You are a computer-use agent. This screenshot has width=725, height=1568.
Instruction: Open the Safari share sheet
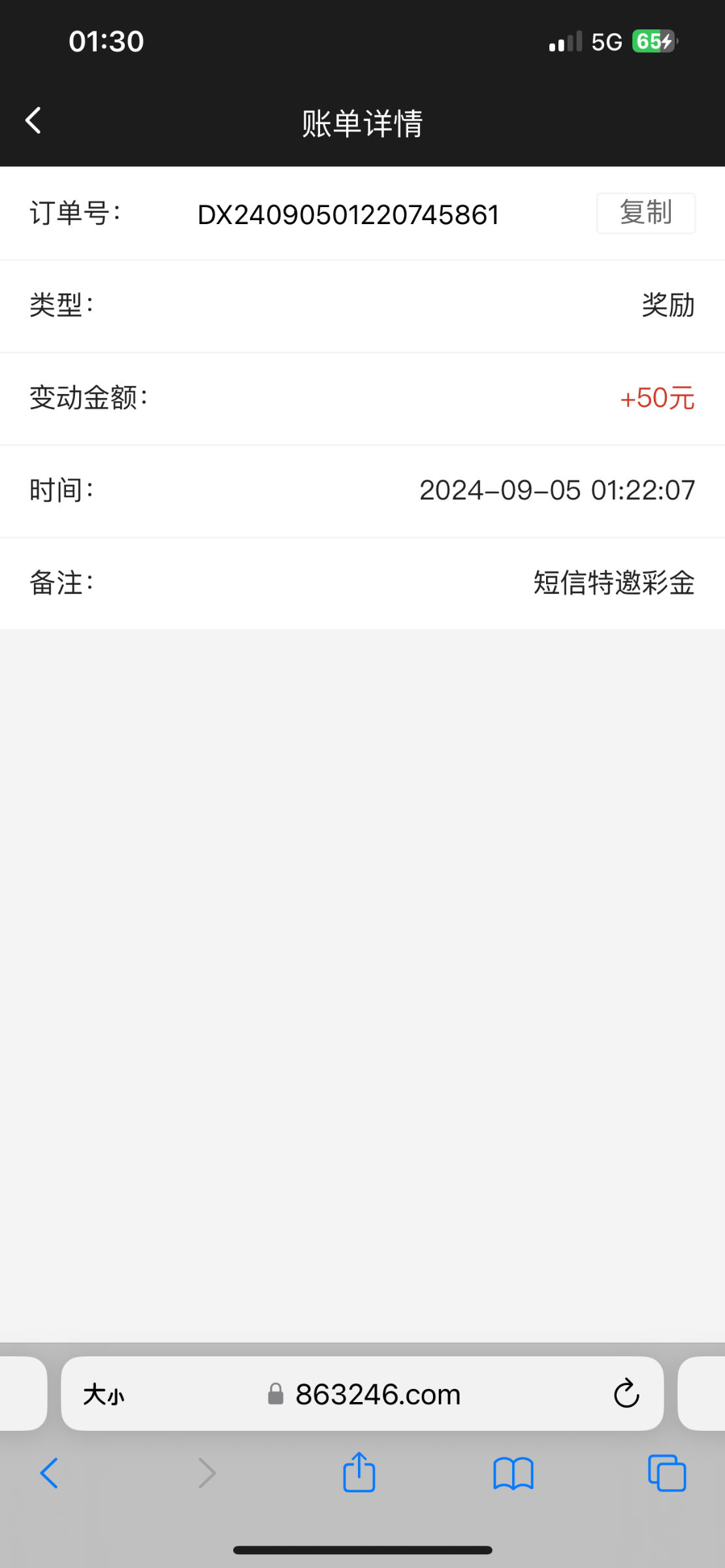359,1472
